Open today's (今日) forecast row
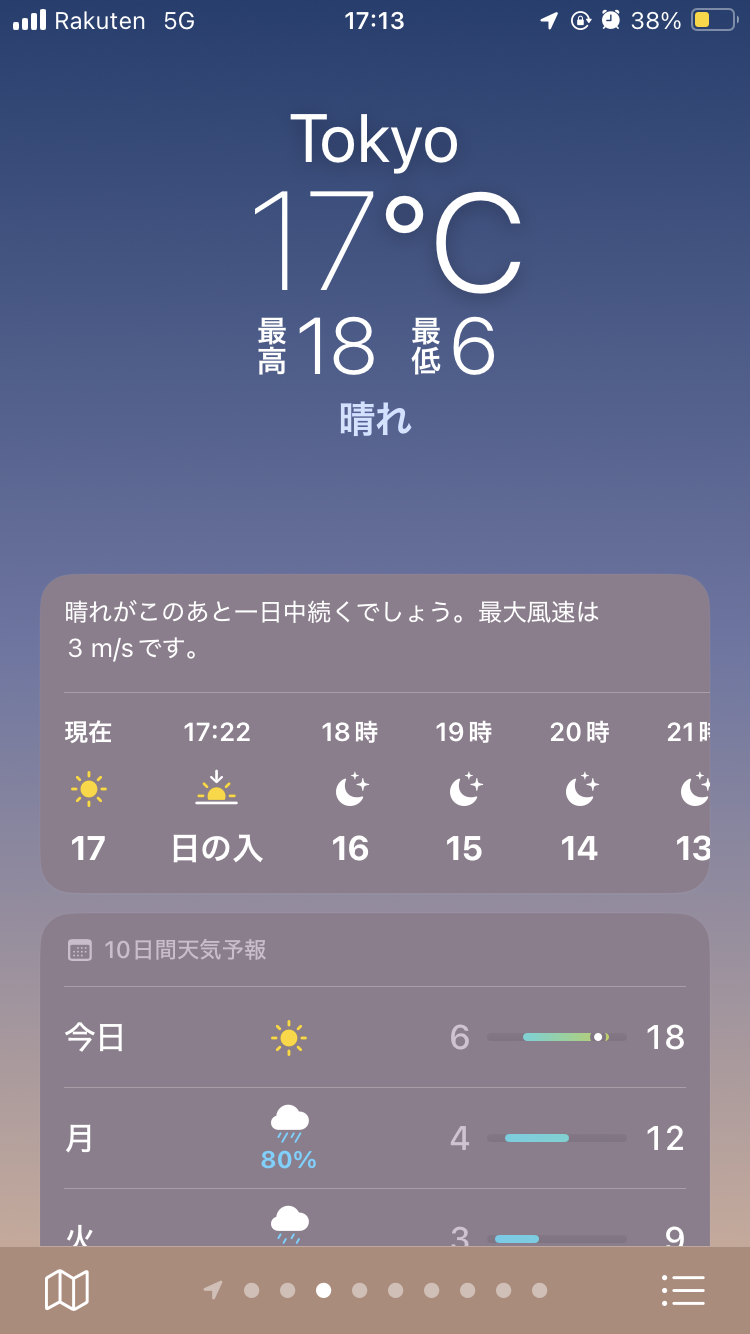The image size is (750, 1334). tap(375, 1037)
